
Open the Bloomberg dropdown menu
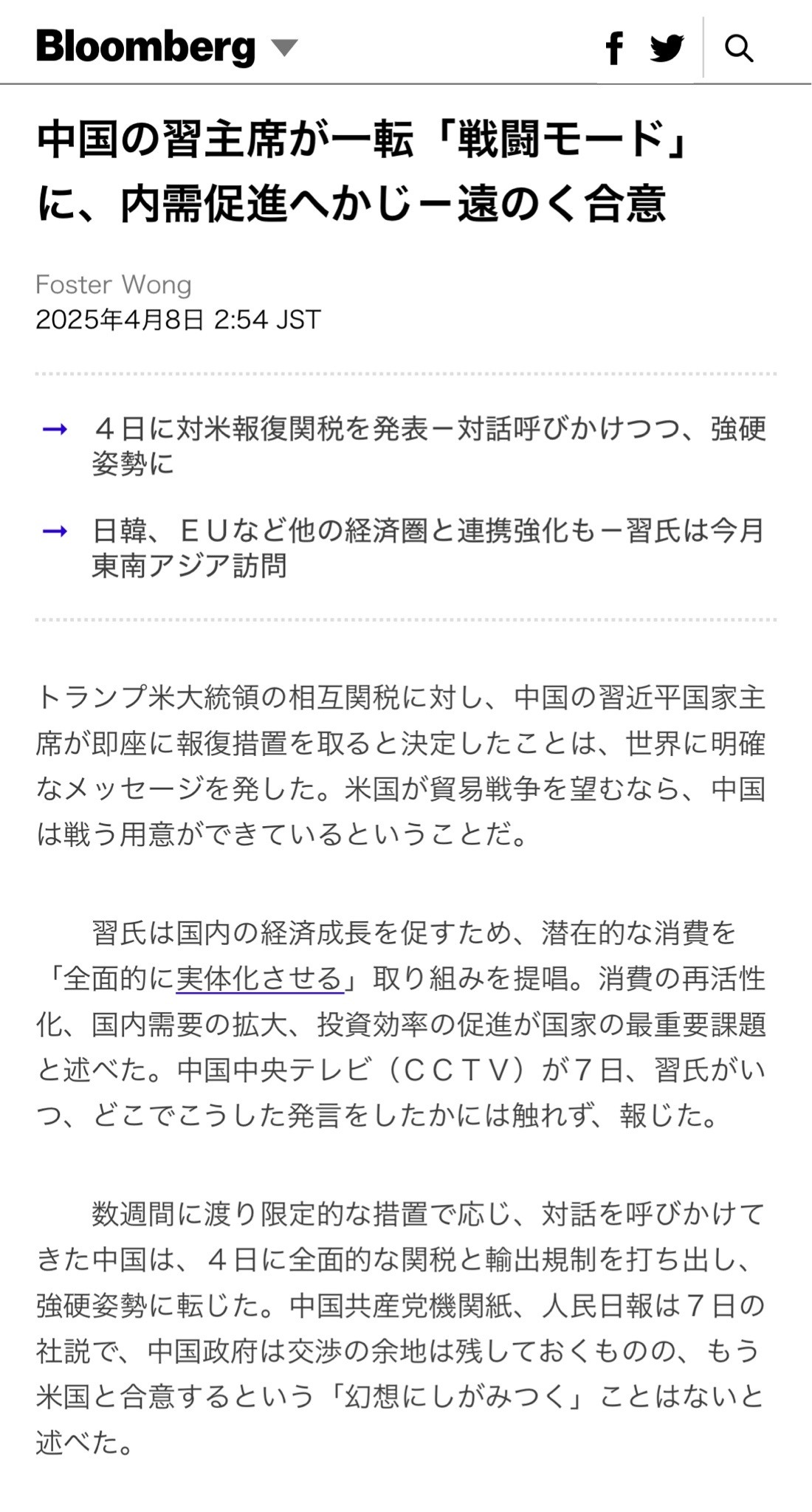tap(284, 48)
